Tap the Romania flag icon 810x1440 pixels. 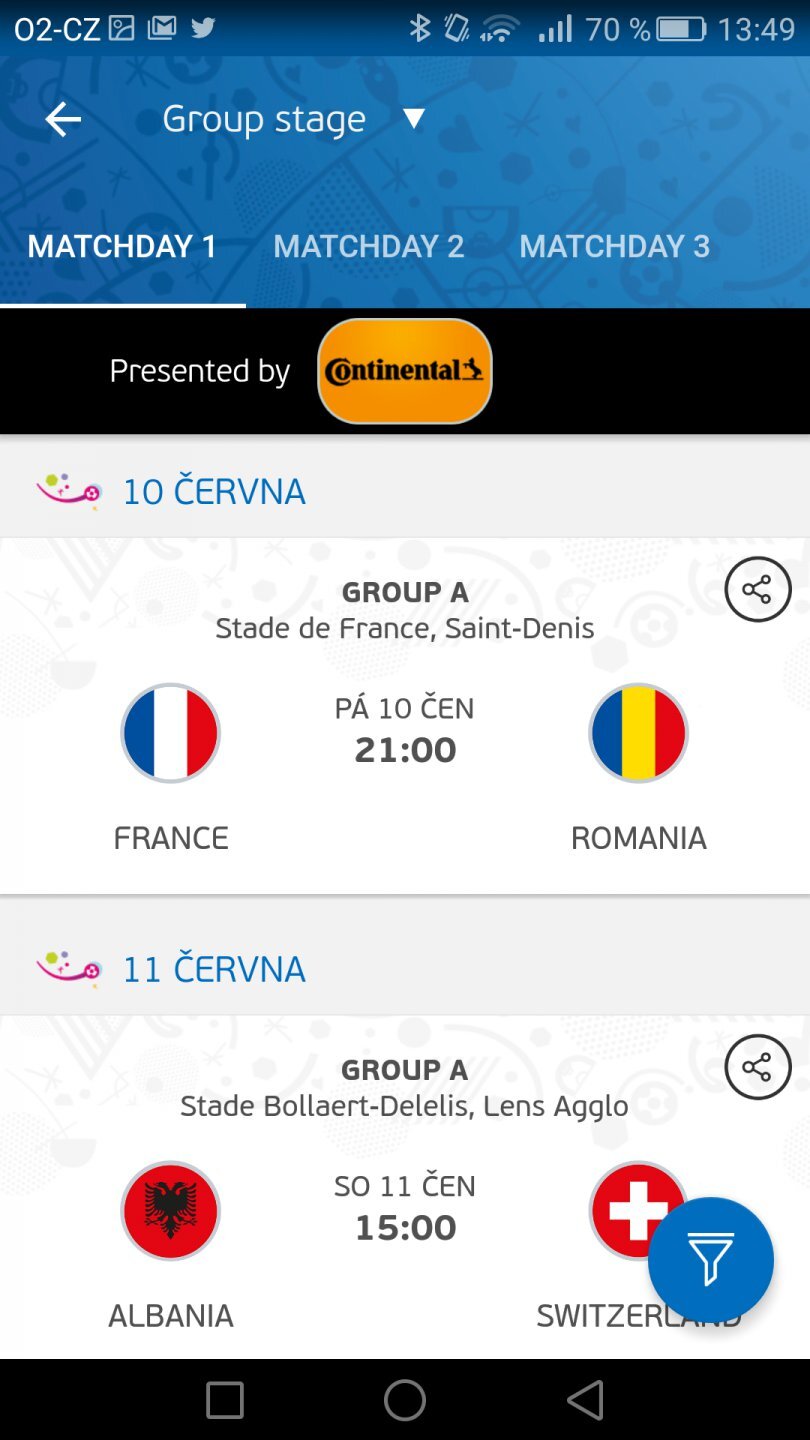(x=638, y=732)
